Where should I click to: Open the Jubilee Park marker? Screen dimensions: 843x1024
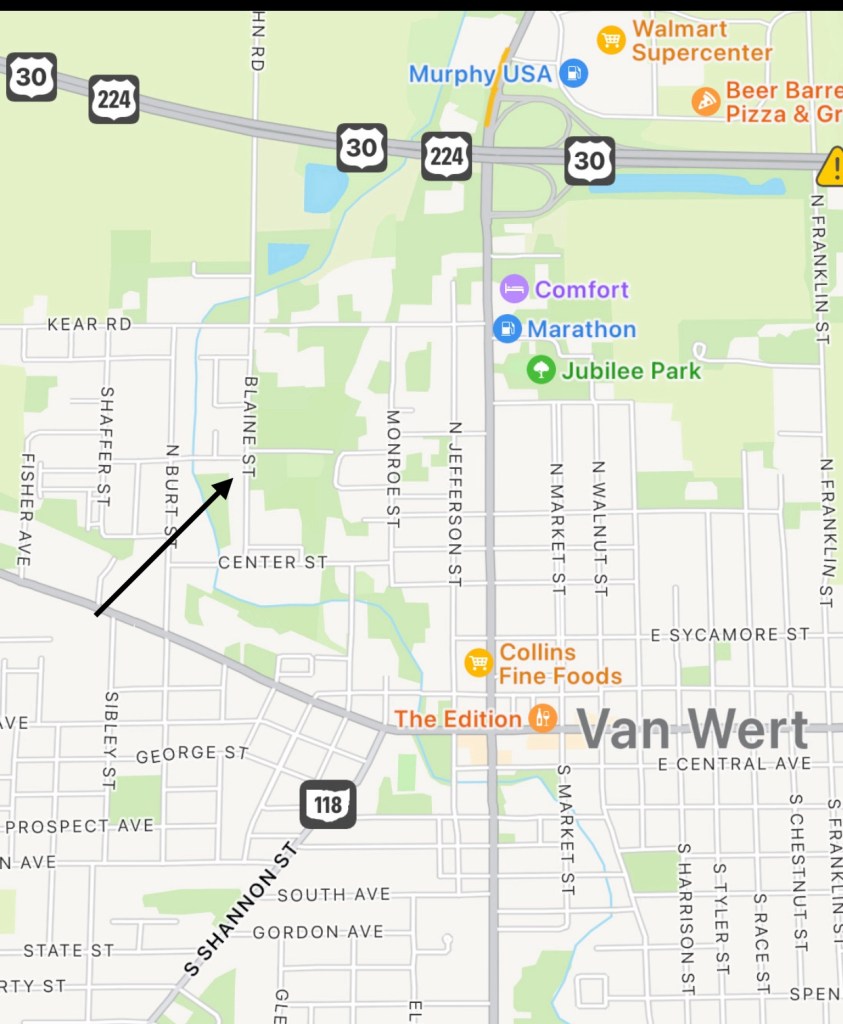pos(541,371)
